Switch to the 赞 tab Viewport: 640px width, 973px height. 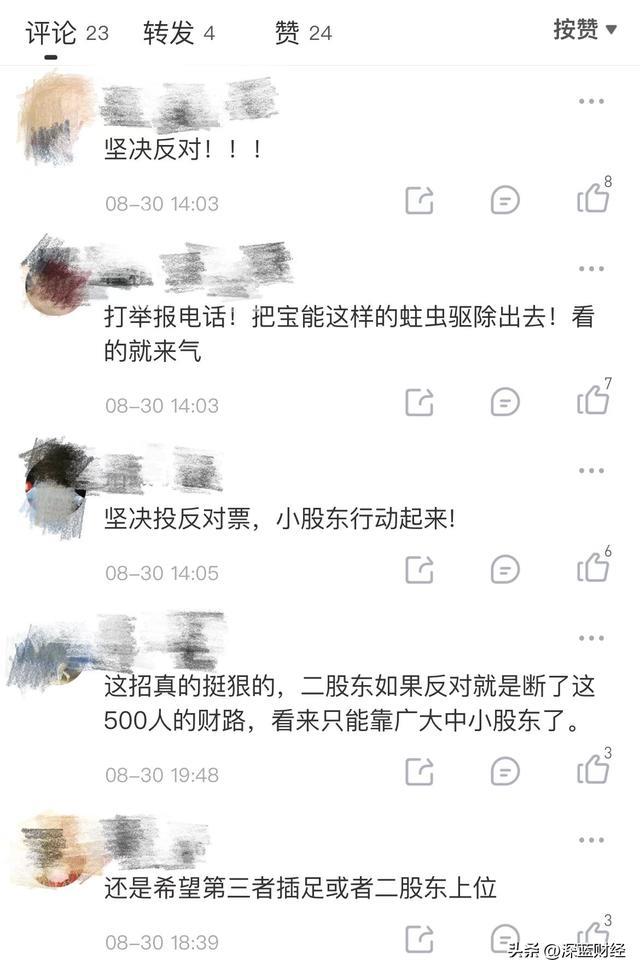pyautogui.click(x=303, y=33)
